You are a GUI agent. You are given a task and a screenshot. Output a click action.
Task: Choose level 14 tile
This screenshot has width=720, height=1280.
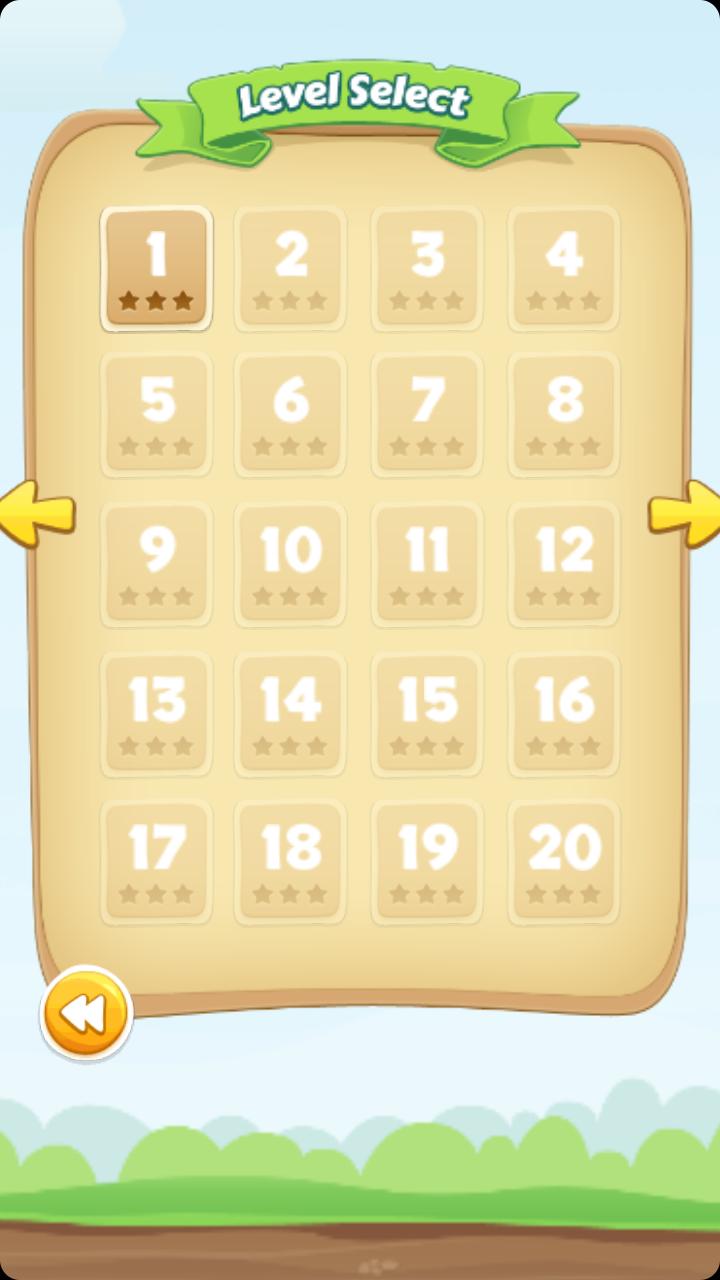point(290,713)
